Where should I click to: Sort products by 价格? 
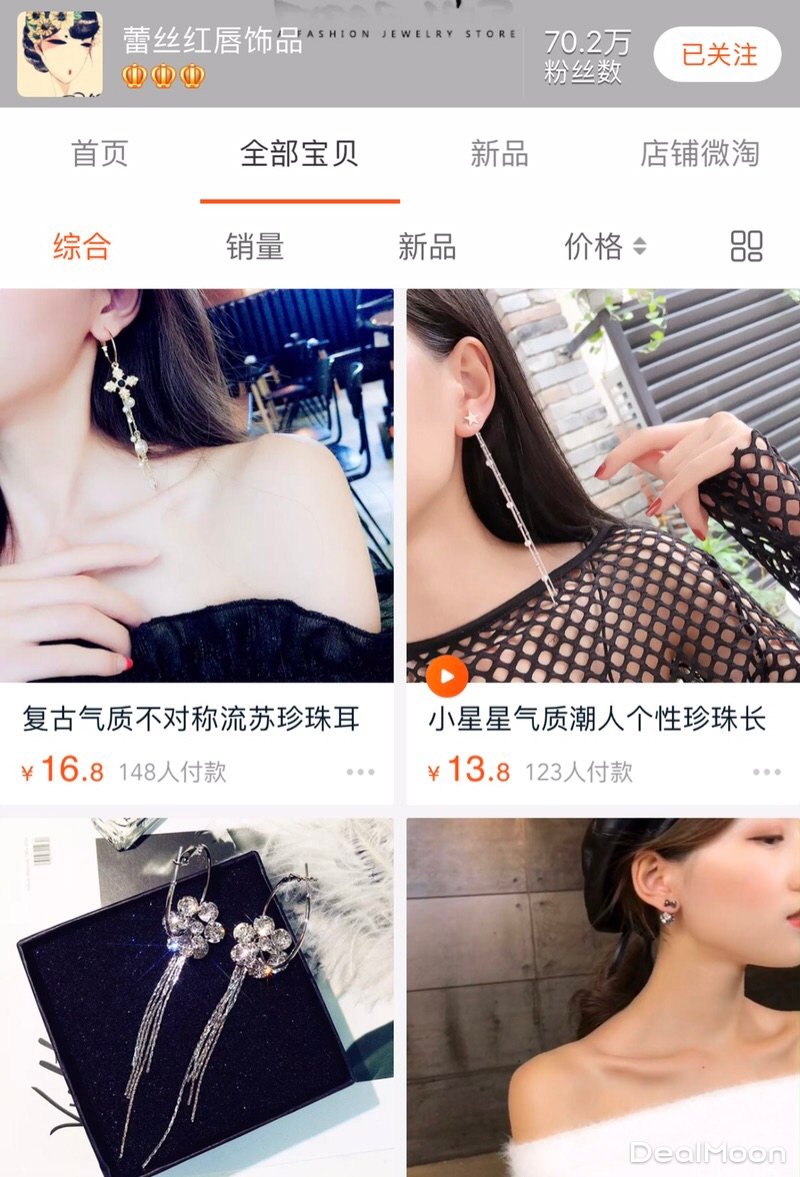605,247
